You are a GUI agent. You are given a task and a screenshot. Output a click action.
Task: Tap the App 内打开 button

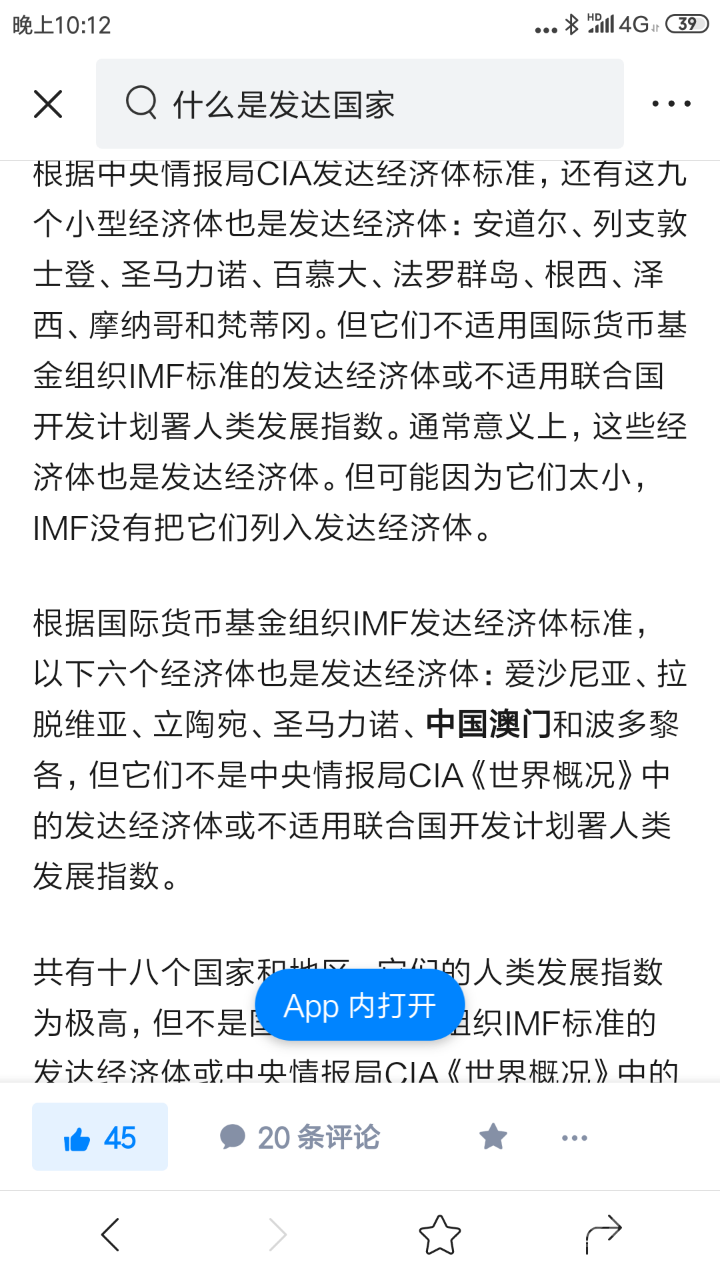click(x=360, y=1005)
